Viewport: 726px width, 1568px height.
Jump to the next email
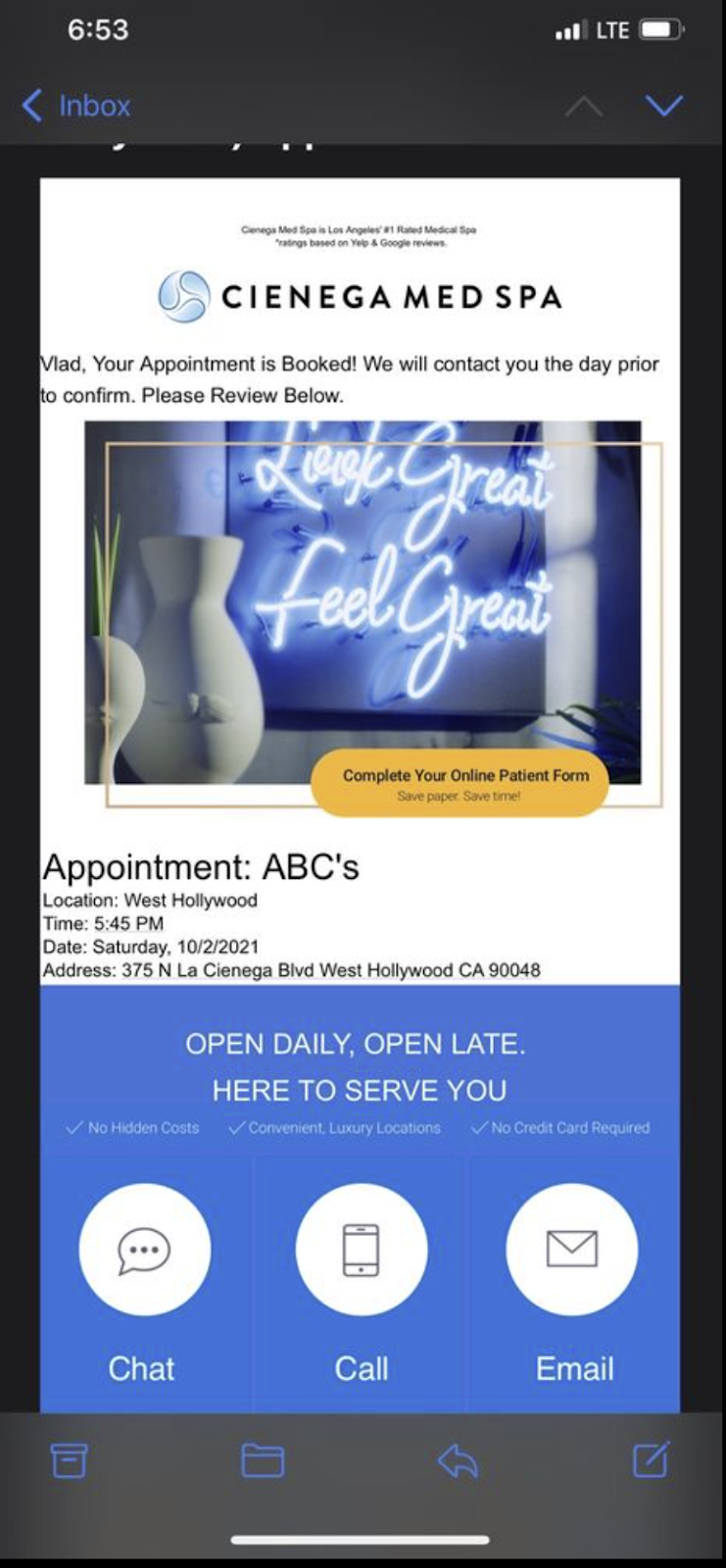(x=663, y=106)
